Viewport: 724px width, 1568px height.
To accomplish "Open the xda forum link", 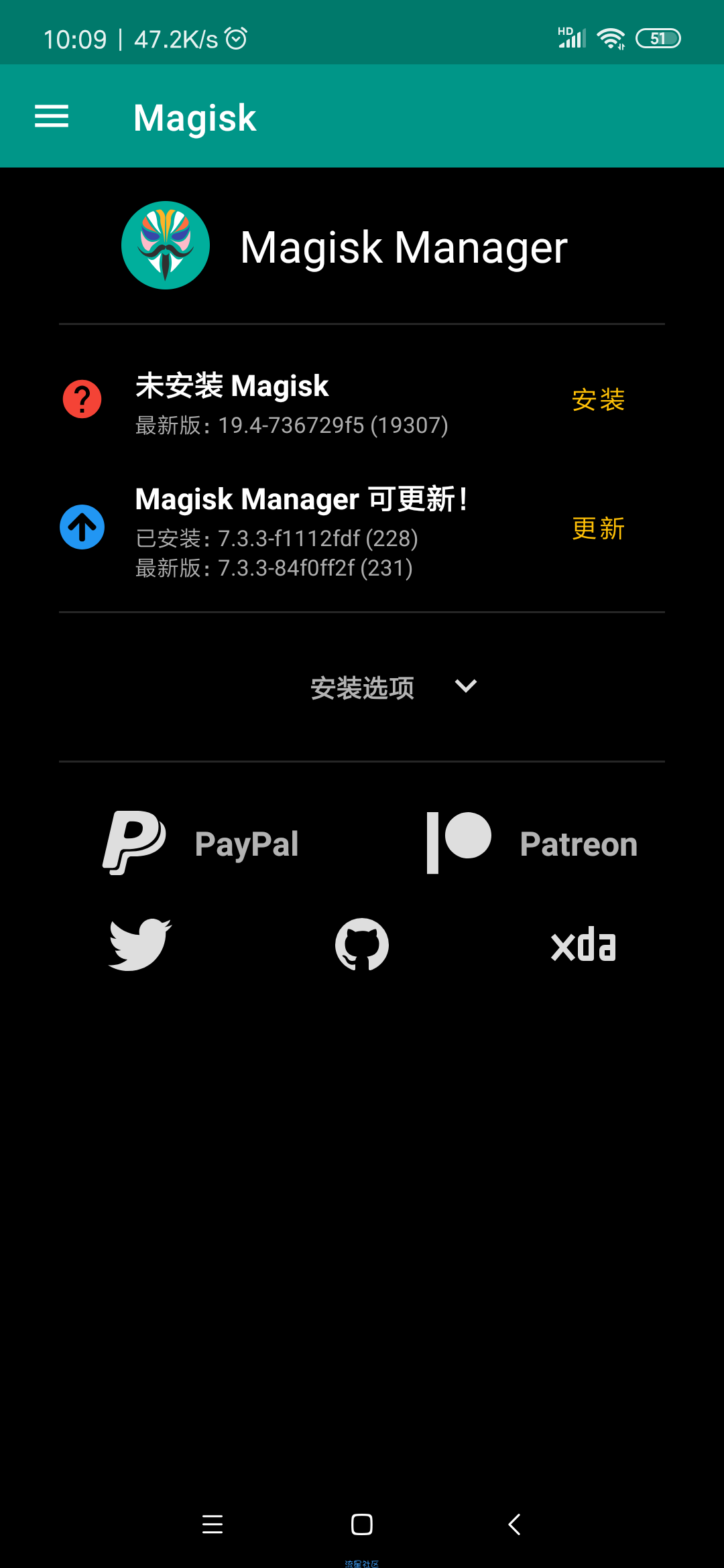I will tap(583, 944).
